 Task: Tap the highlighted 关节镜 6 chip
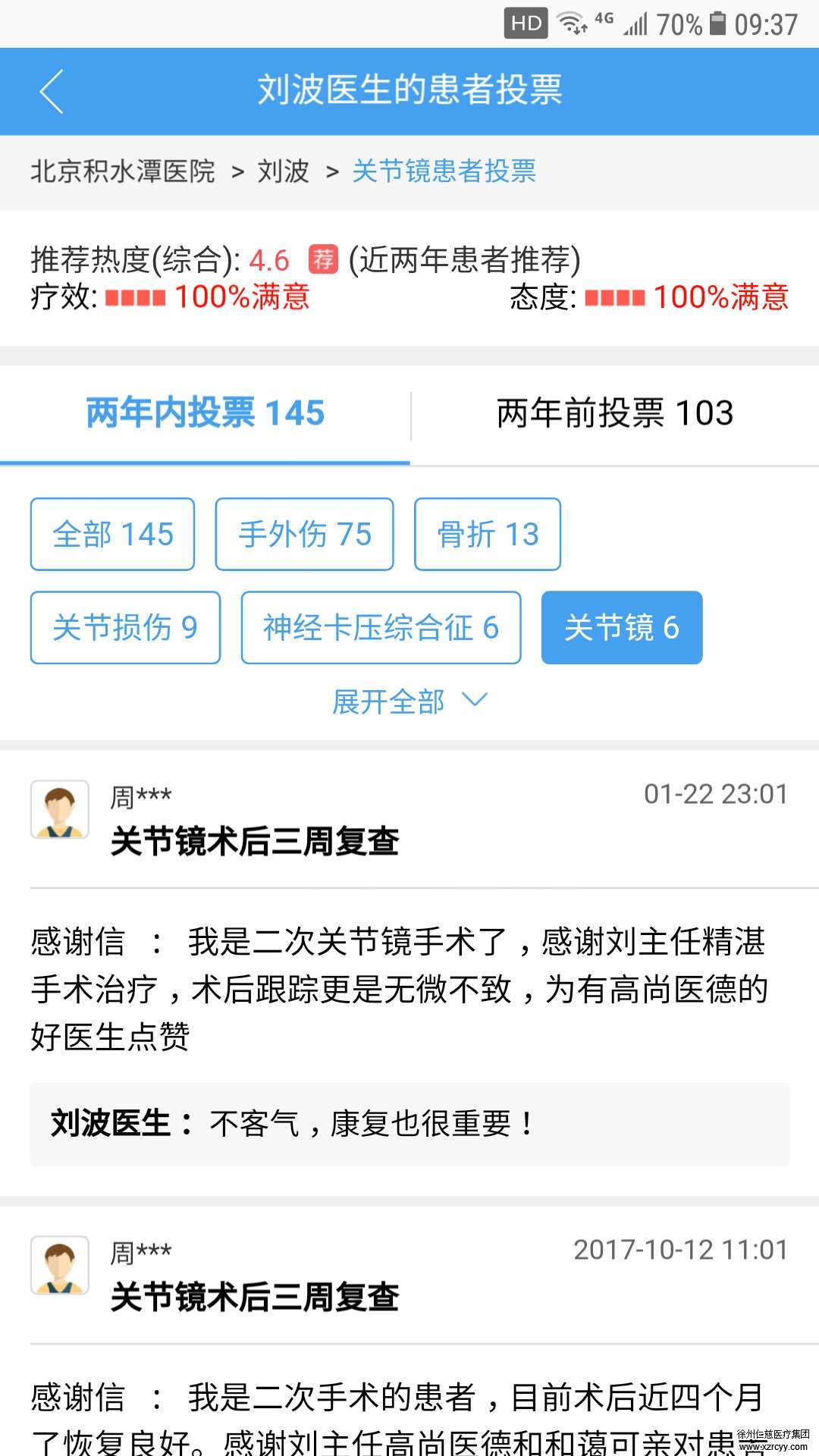click(x=621, y=628)
